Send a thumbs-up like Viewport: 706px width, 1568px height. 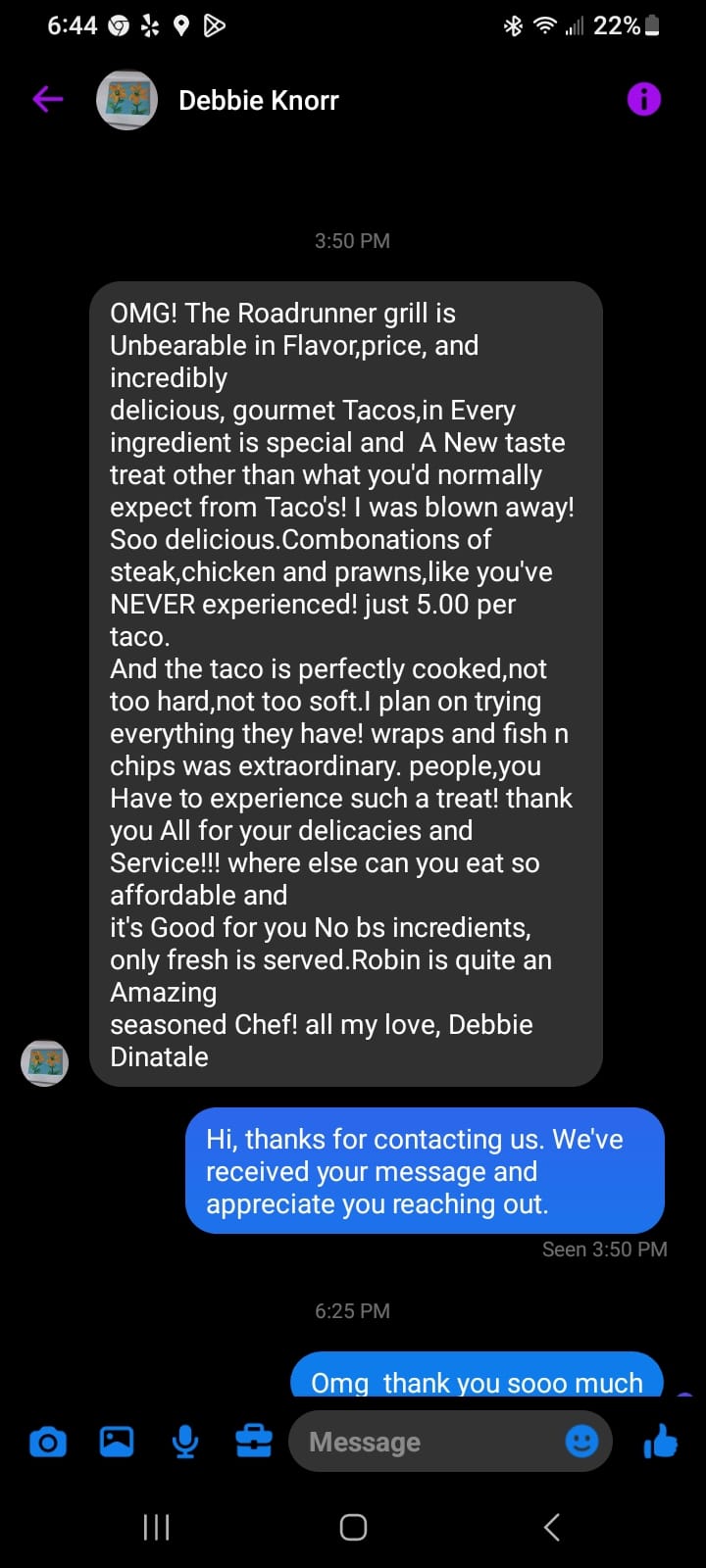(660, 1441)
